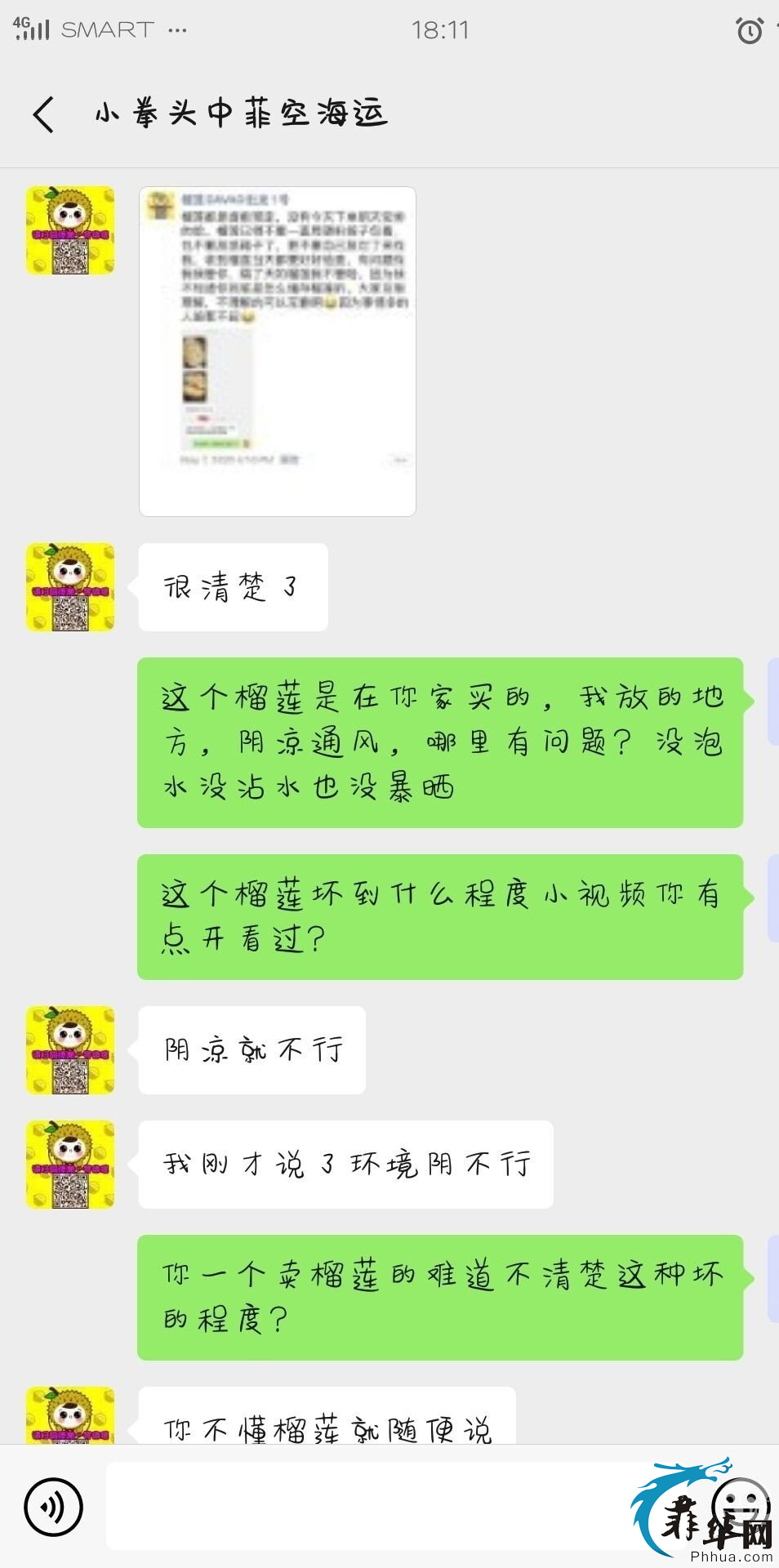Tap the message text input field
The width and height of the screenshot is (779, 1568).
[367, 1507]
